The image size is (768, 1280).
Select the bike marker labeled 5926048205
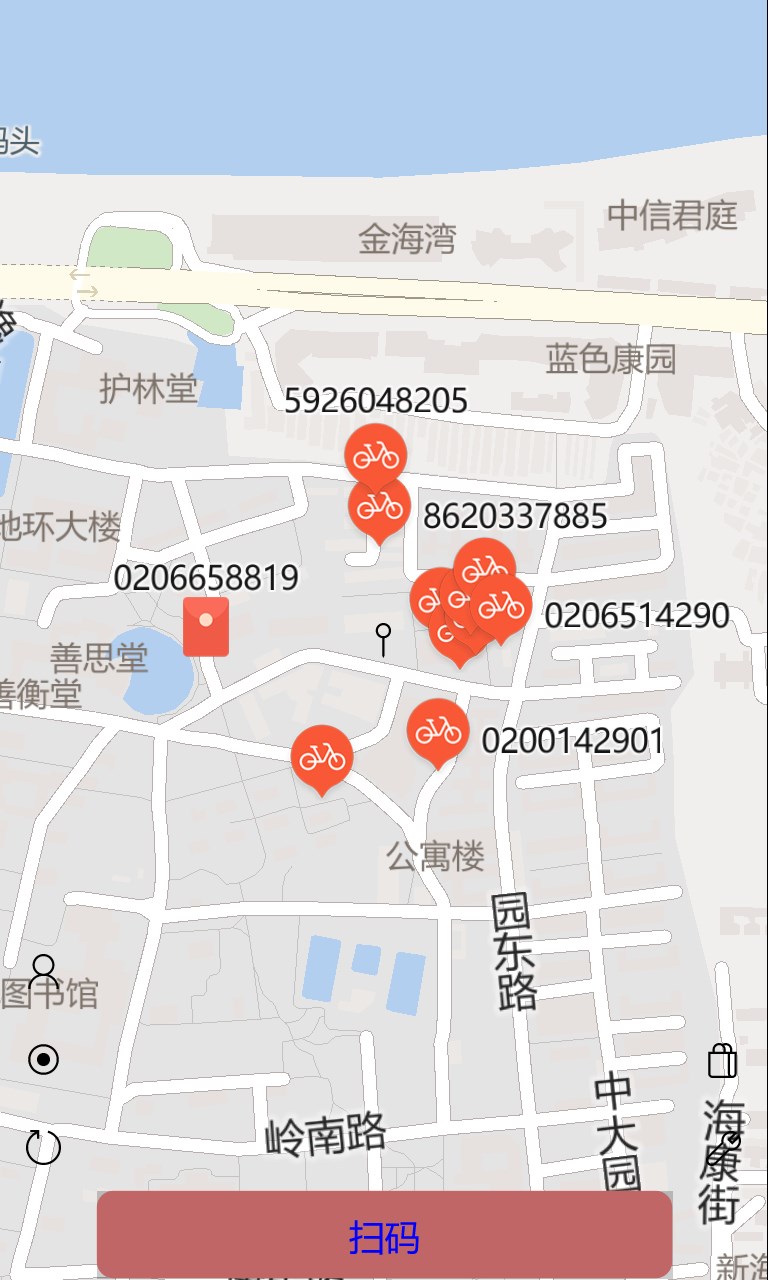click(375, 454)
